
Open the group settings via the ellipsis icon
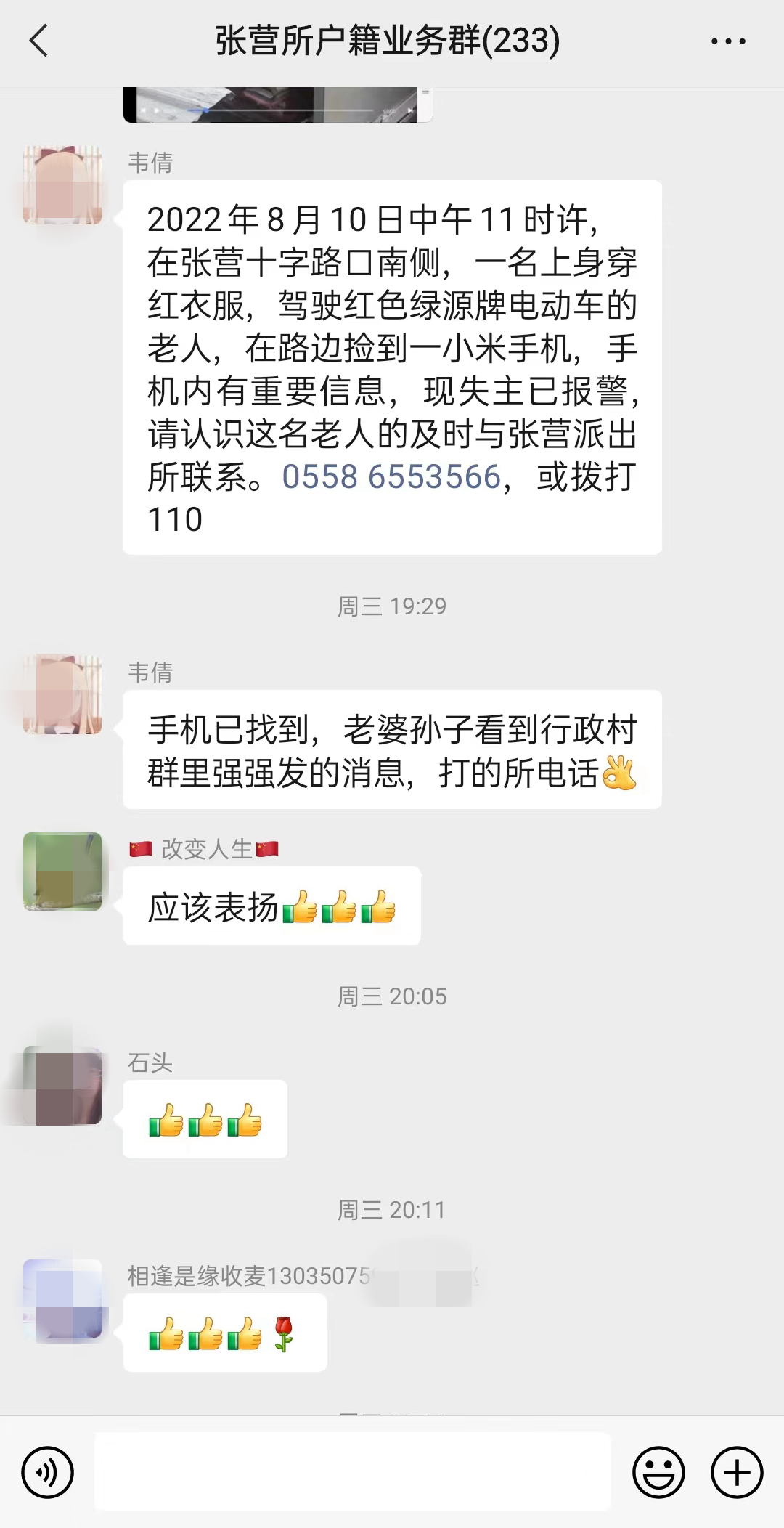point(727,41)
